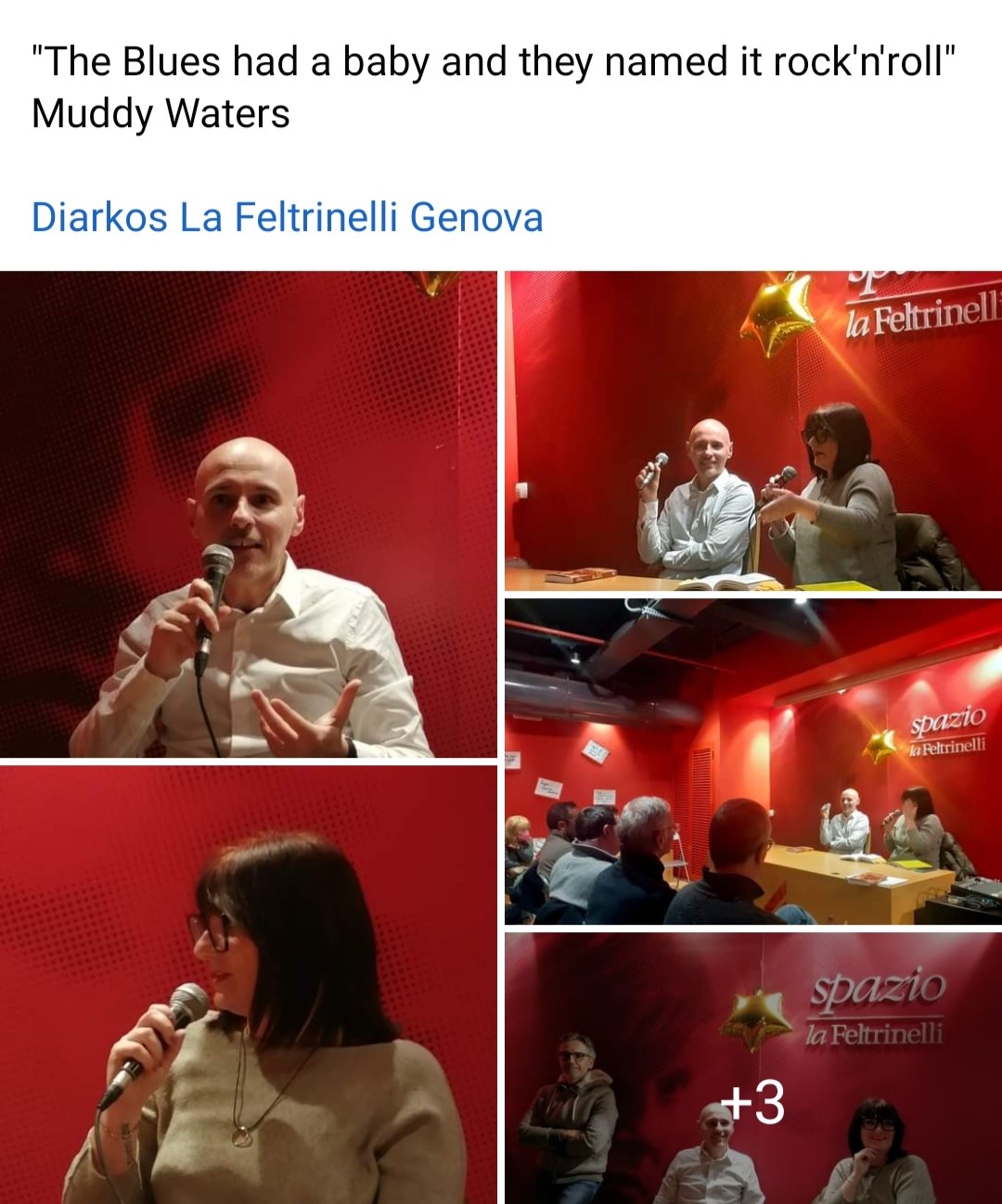Open photo of two speakers under la Feltrinelli sign

(x=752, y=431)
